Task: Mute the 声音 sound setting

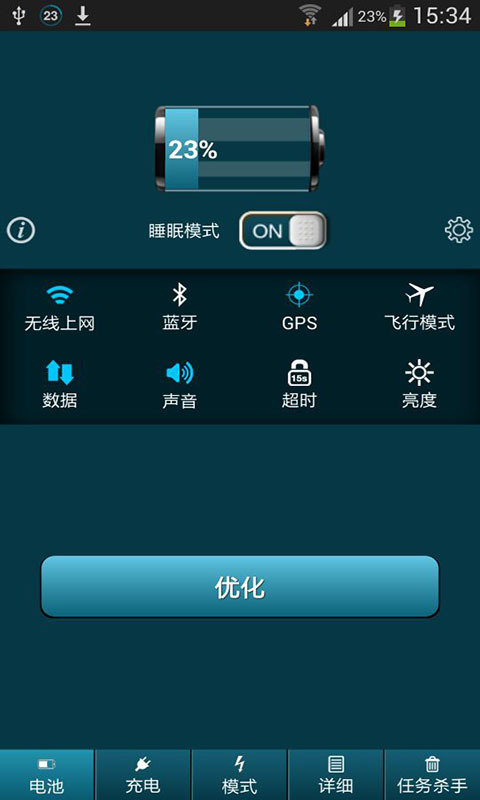Action: pyautogui.click(x=180, y=384)
